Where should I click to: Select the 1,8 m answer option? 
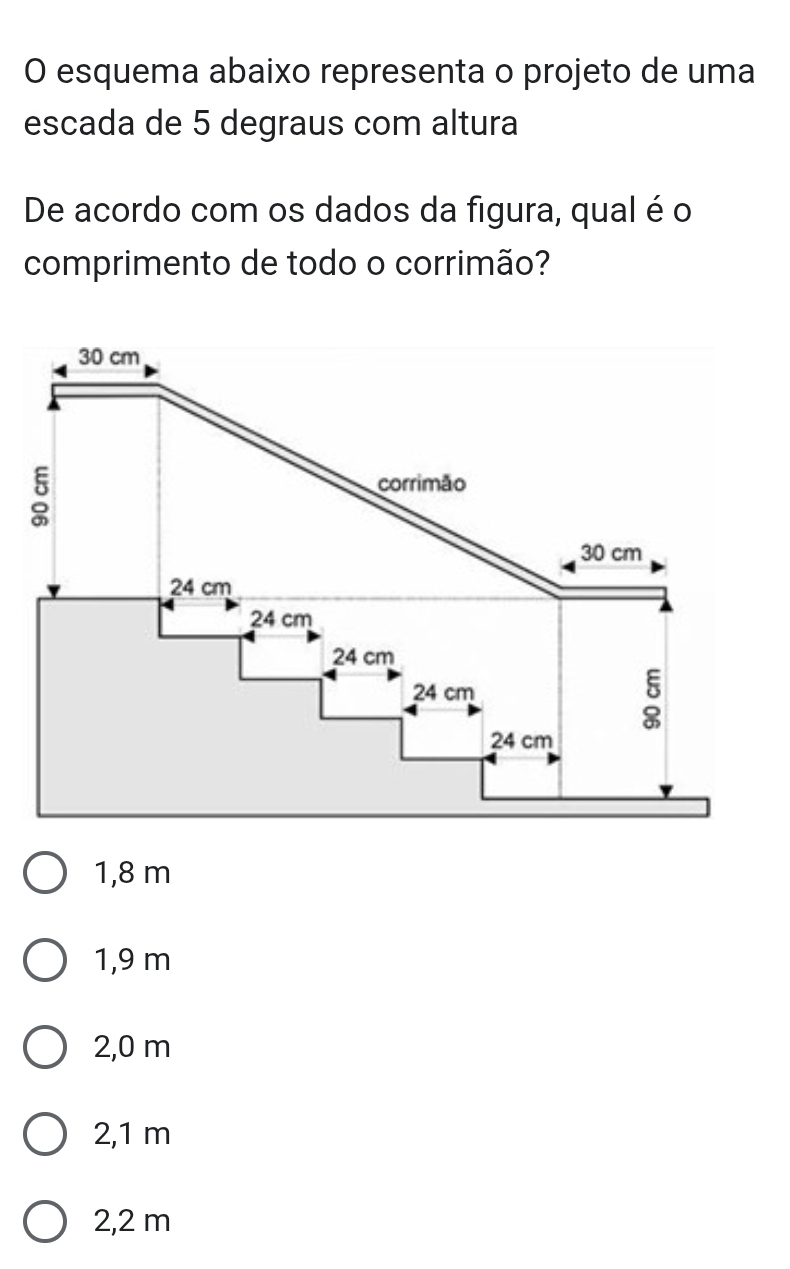(43, 874)
